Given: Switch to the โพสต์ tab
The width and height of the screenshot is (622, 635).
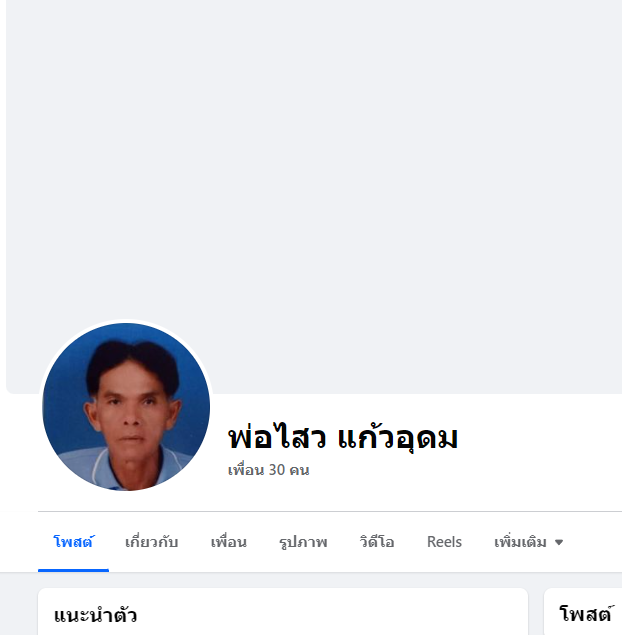Looking at the screenshot, I should coord(73,542).
